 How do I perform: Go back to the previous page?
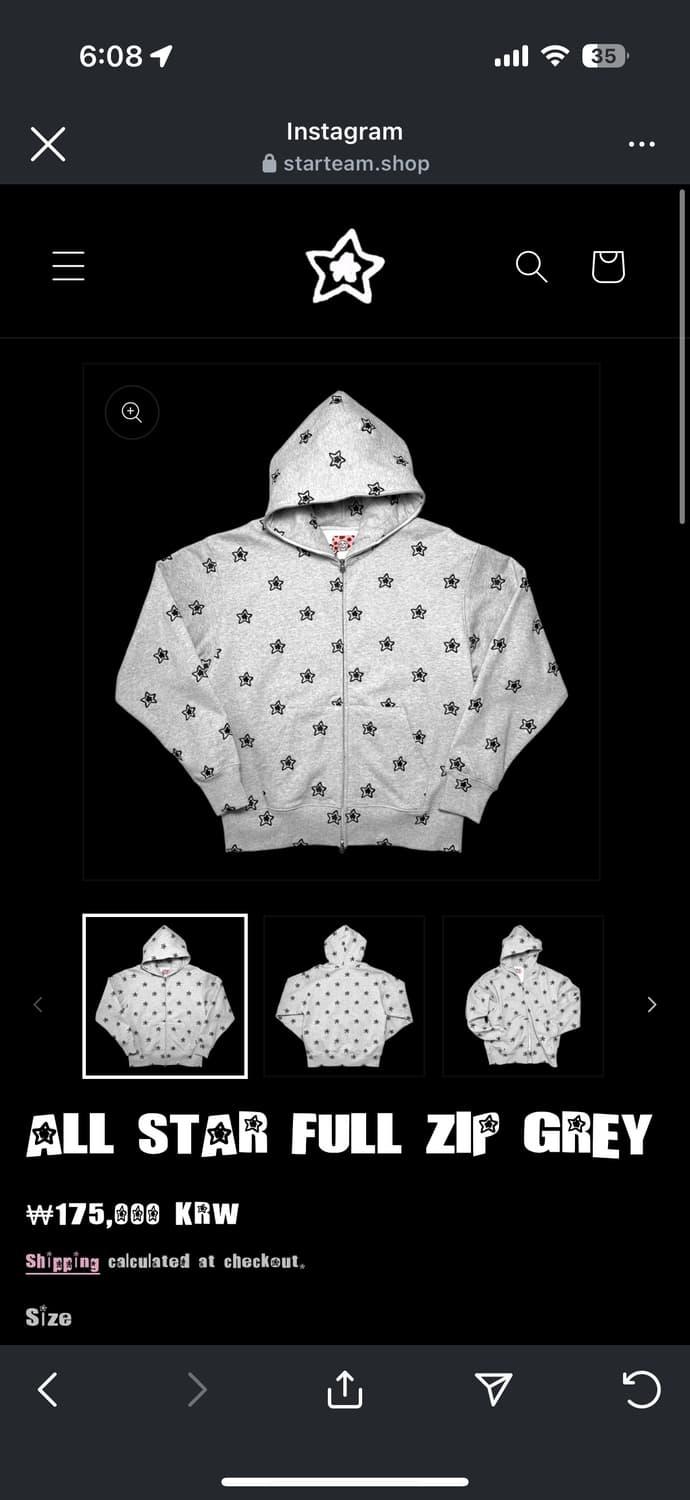(47, 1389)
